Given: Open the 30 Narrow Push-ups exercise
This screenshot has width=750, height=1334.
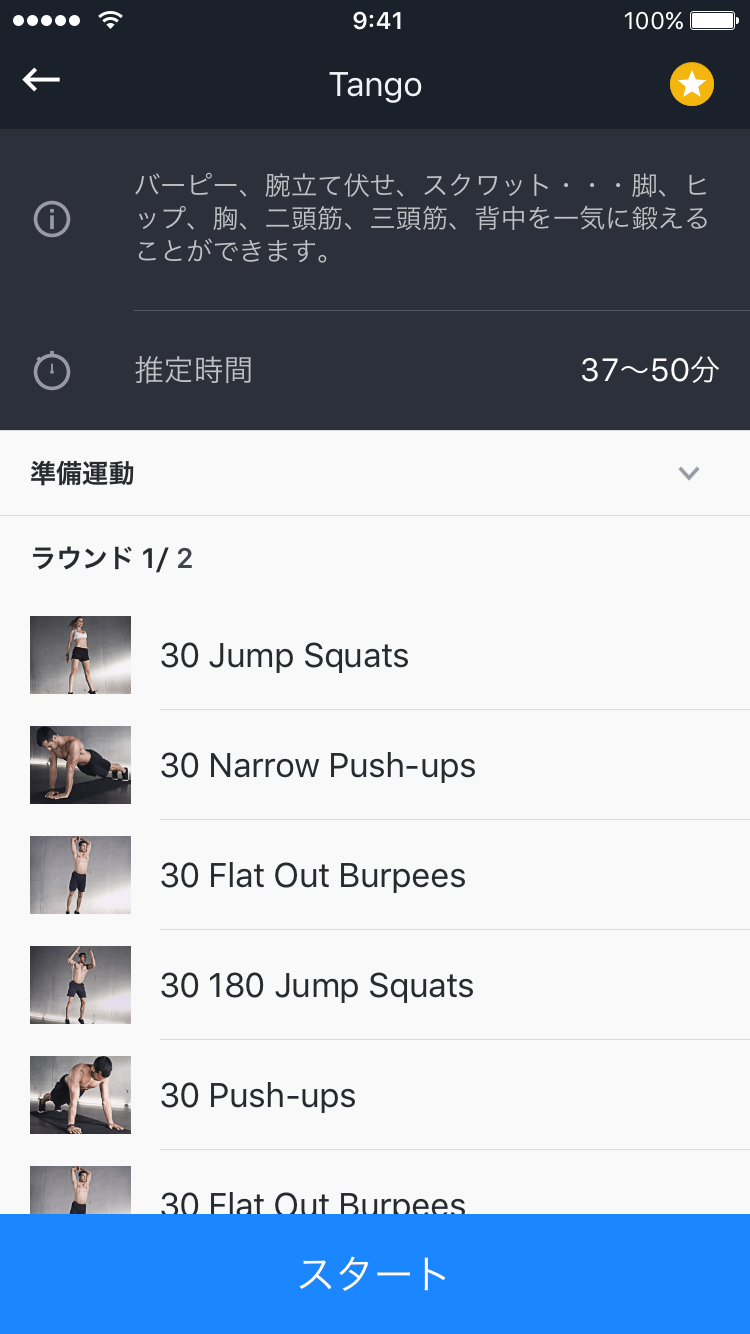Looking at the screenshot, I should pyautogui.click(x=375, y=765).
